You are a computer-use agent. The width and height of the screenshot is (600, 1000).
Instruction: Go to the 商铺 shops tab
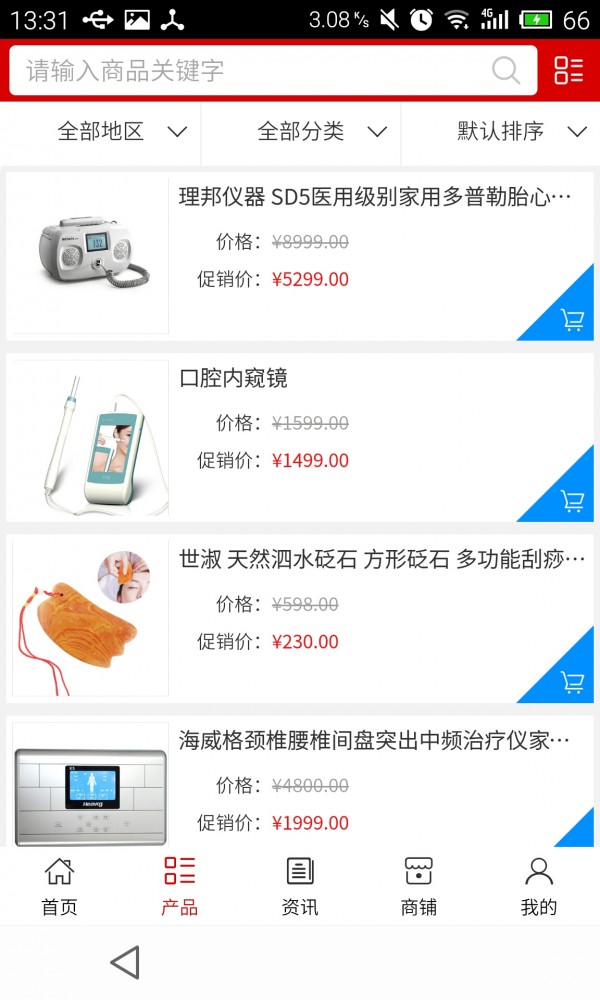[x=419, y=886]
